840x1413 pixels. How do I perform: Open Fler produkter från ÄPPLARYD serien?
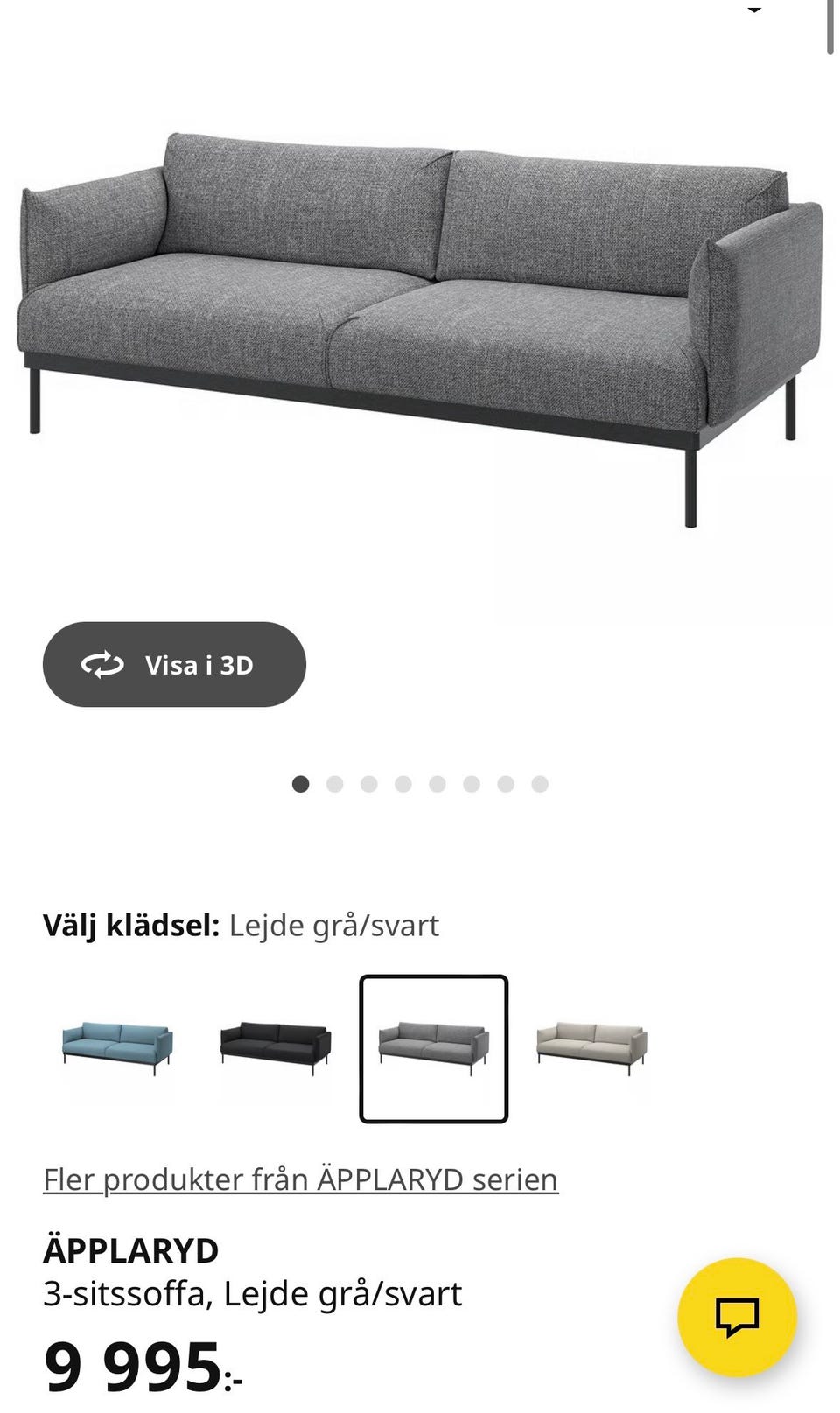tap(301, 1179)
